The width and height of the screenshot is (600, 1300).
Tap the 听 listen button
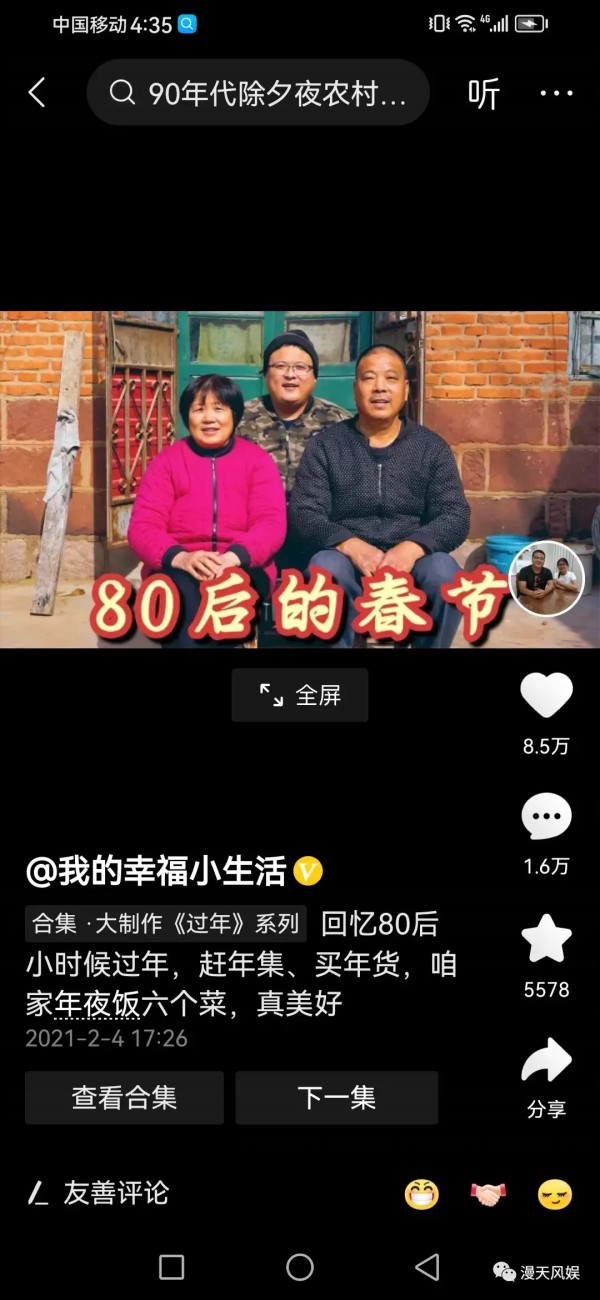pos(483,93)
